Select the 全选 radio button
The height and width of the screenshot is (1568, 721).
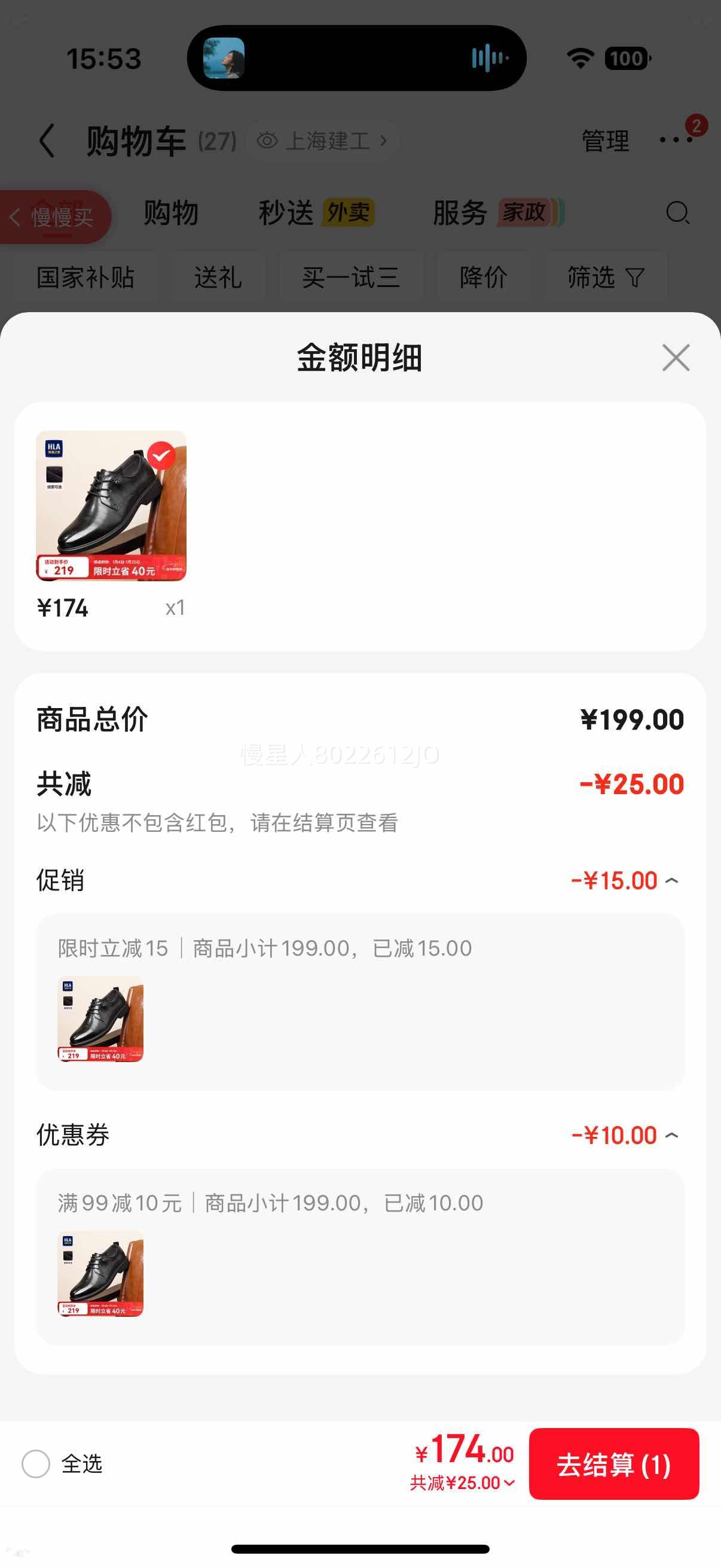pyautogui.click(x=35, y=1465)
